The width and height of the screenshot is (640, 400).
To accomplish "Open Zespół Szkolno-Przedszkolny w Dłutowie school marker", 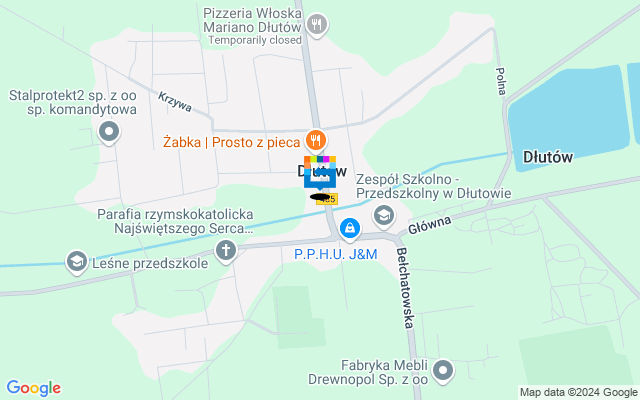I will pos(383,215).
